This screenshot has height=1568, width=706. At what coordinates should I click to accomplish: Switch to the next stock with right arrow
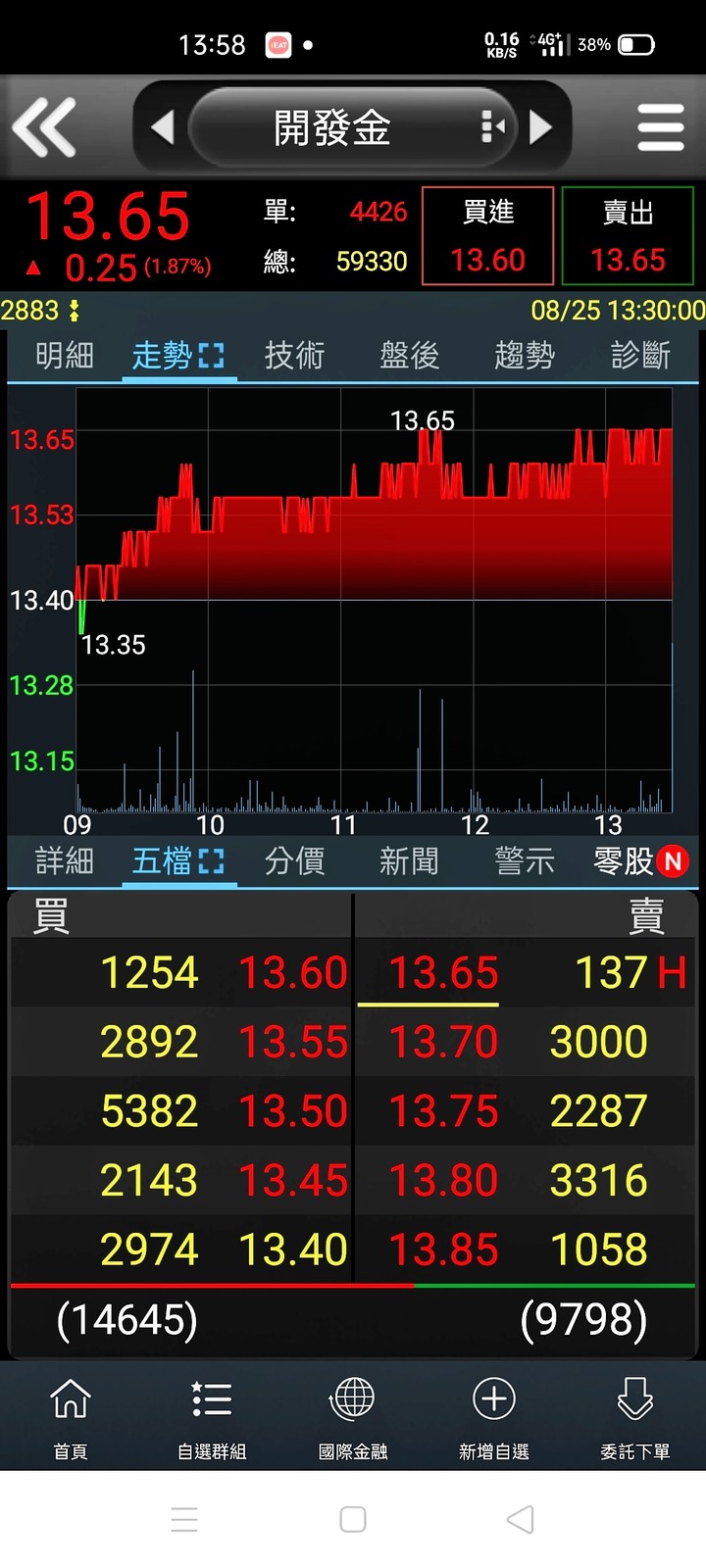point(540,127)
